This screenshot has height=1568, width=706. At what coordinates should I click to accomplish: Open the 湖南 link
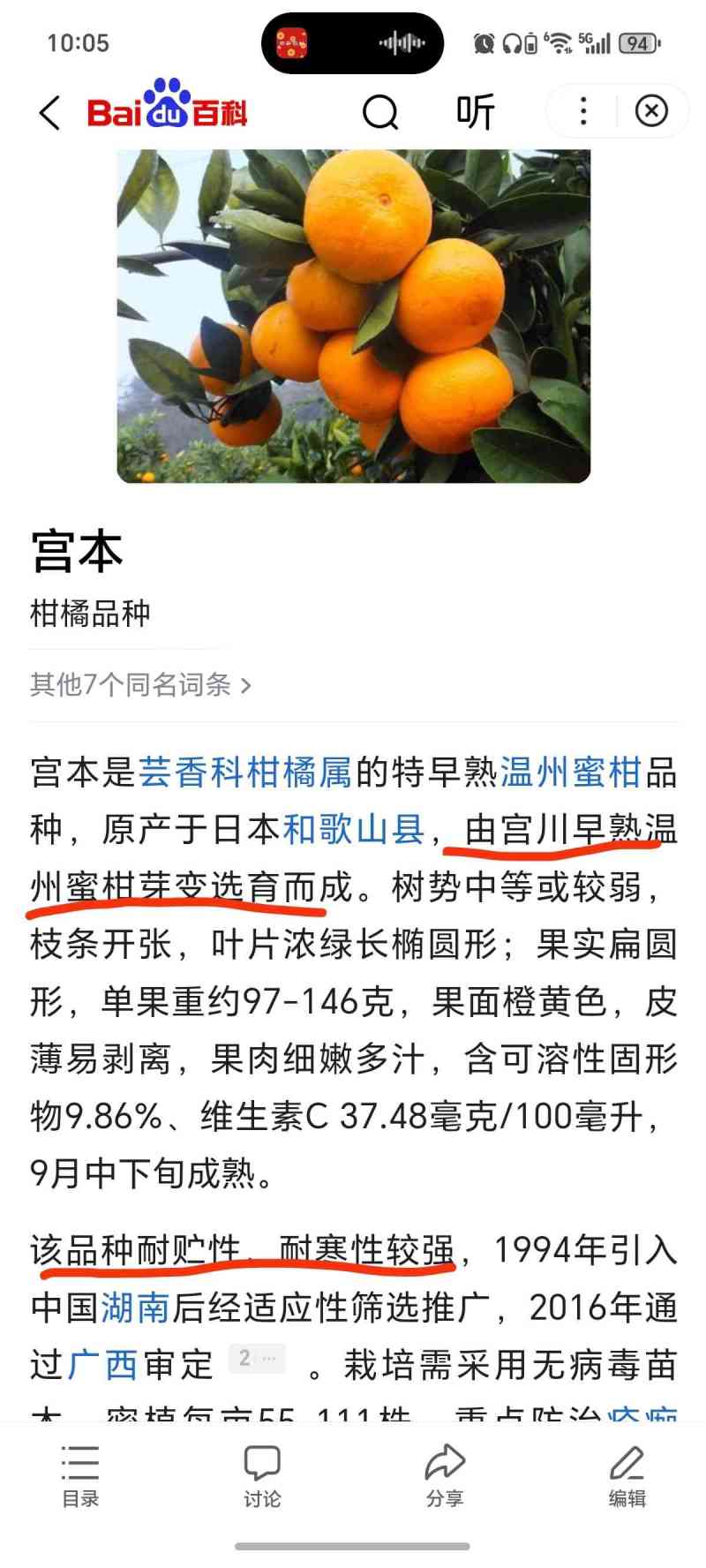tap(135, 1308)
